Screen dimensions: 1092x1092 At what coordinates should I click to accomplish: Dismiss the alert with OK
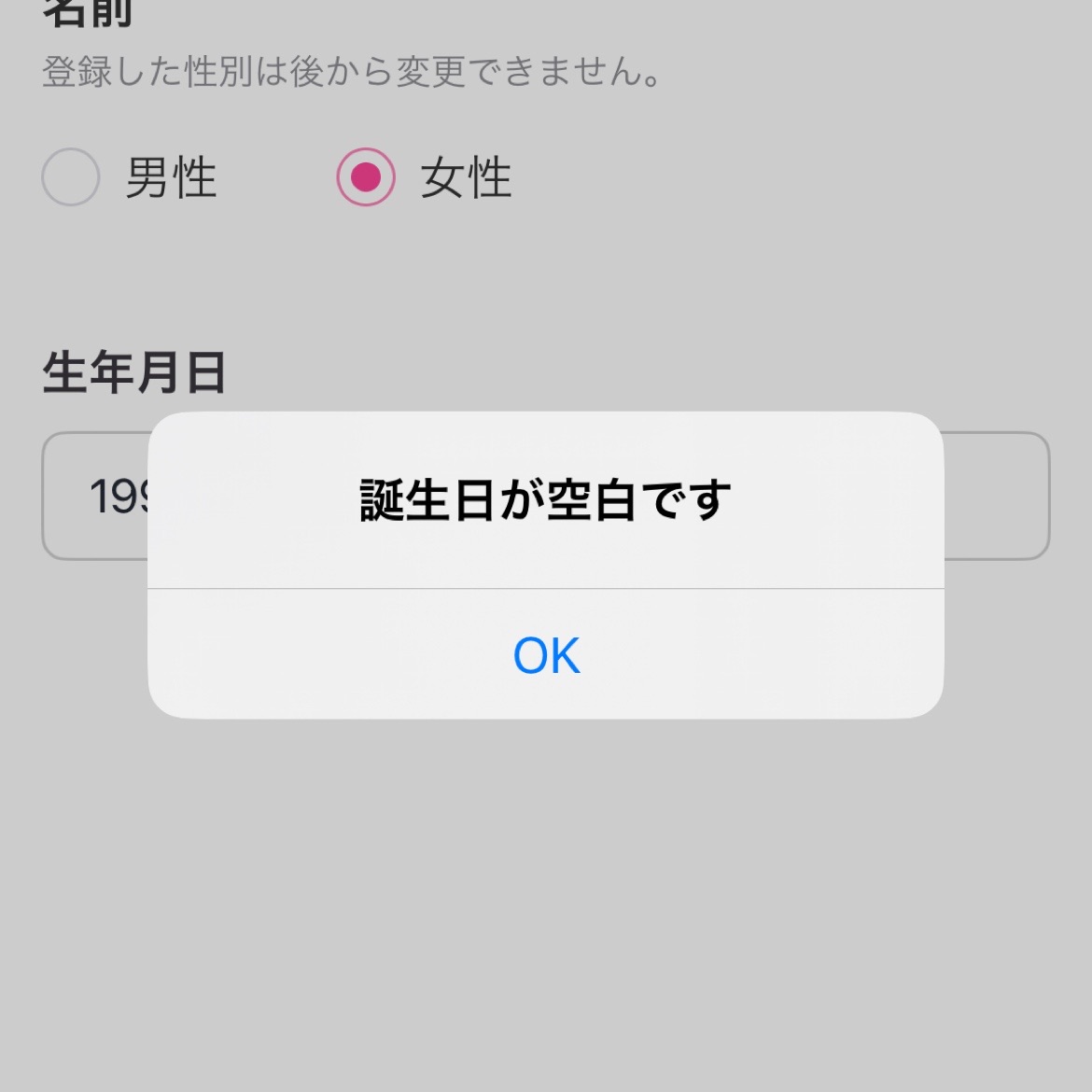(546, 654)
